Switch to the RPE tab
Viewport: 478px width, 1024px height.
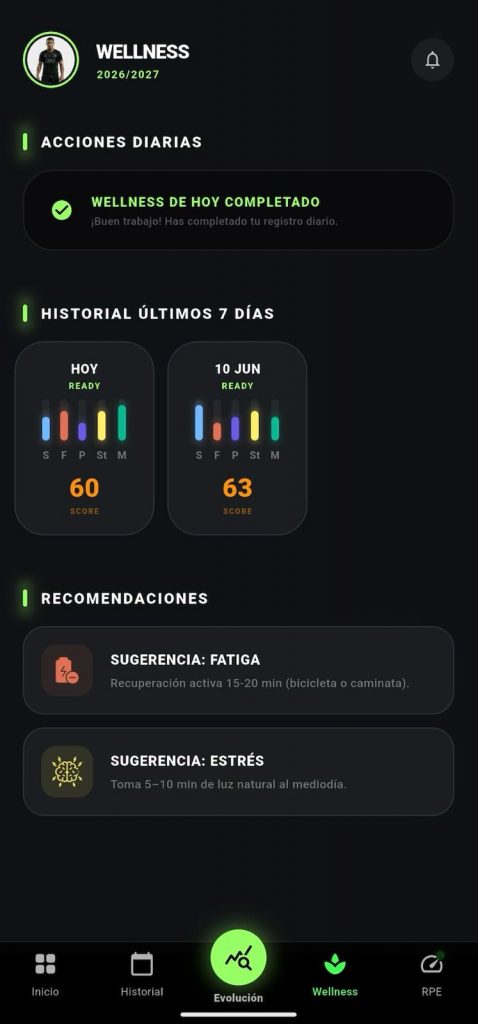[x=432, y=974]
